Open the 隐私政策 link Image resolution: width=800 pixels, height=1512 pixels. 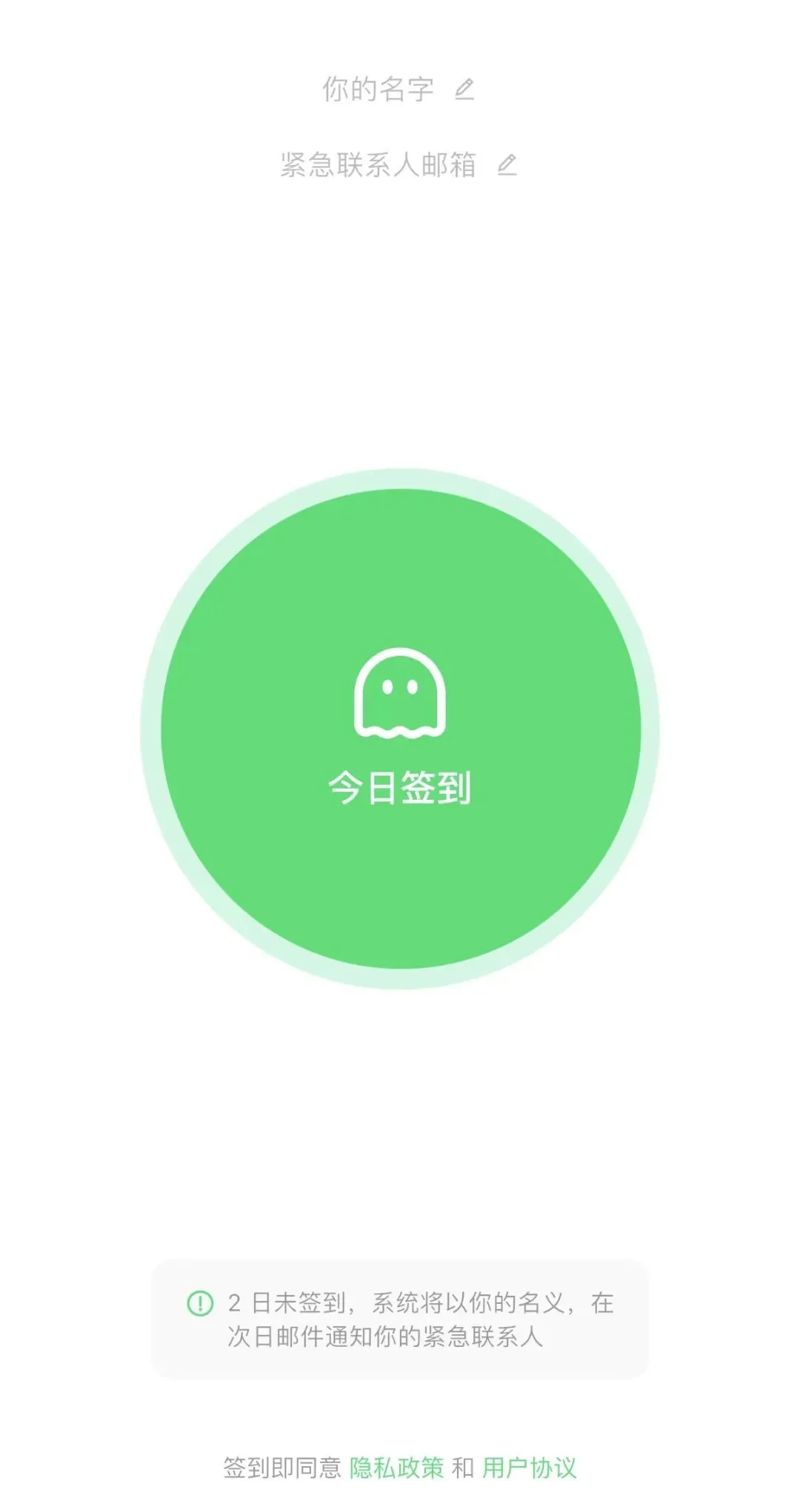396,1467
